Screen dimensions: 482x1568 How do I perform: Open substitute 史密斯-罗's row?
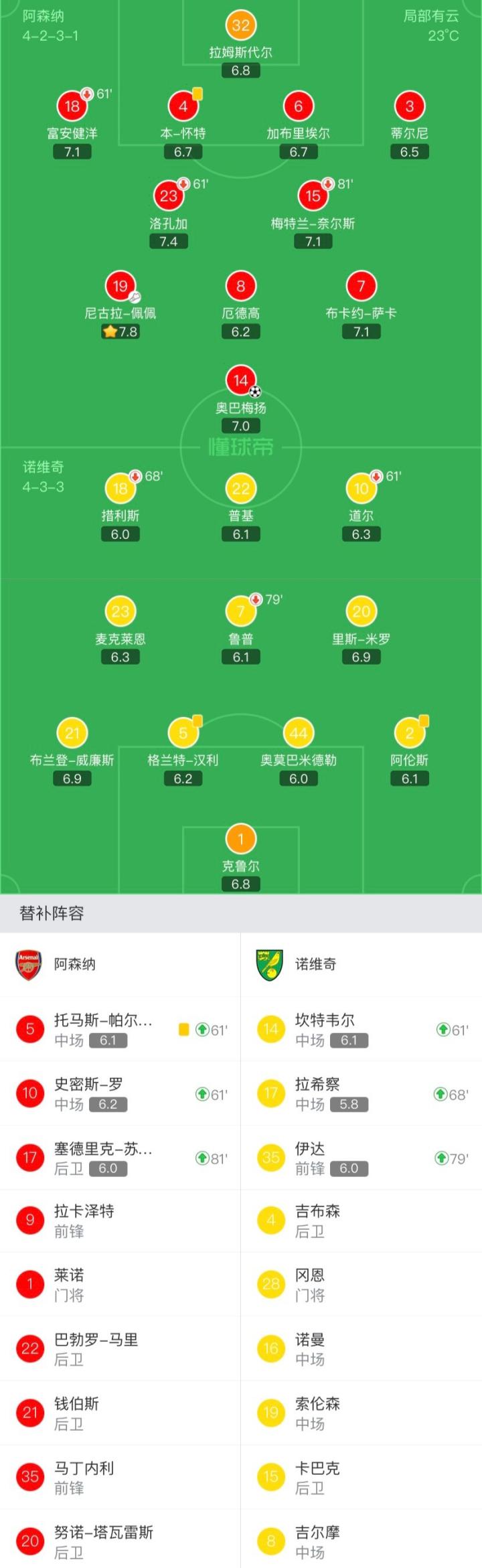120,1094
